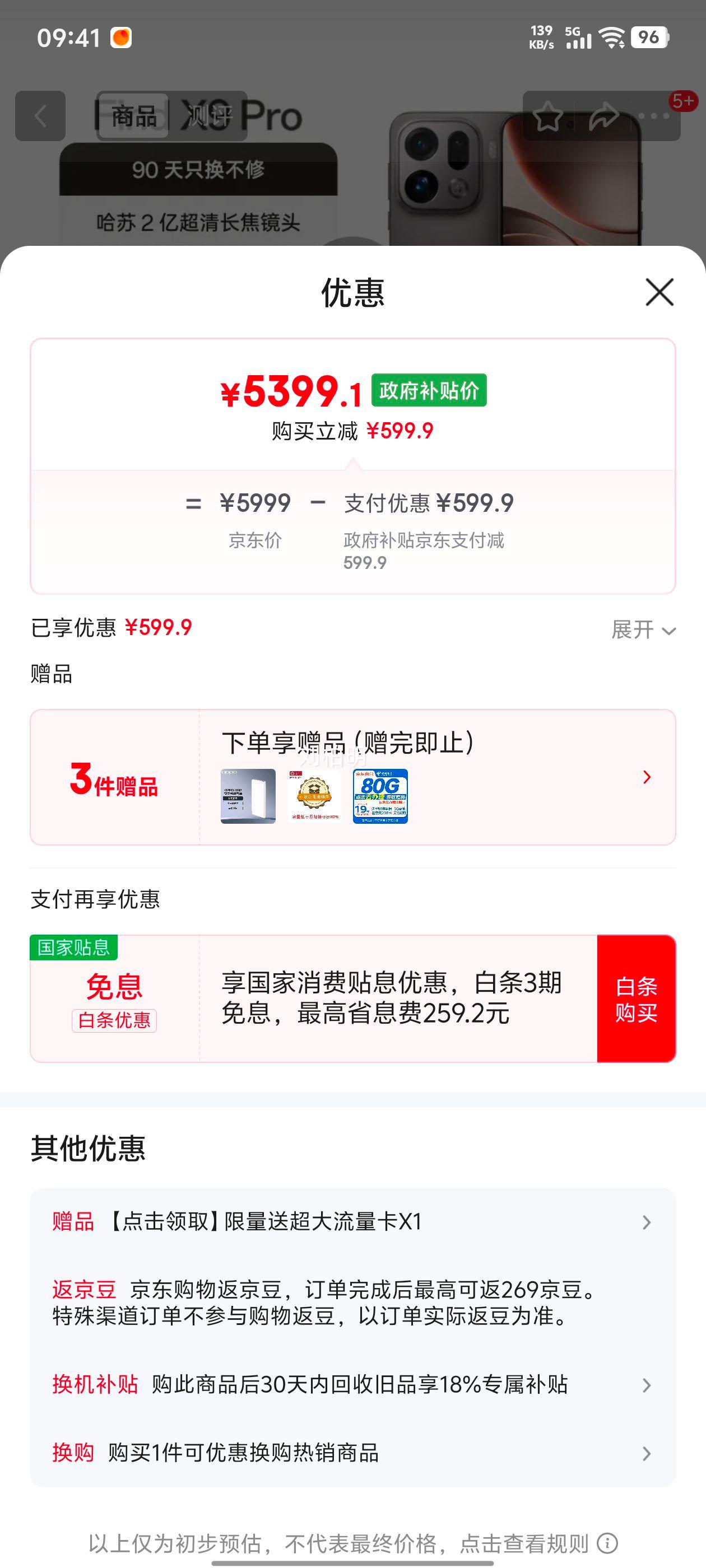Open the 3件赠品 details chevron
Viewport: 706px width, 1568px height.
point(645,777)
